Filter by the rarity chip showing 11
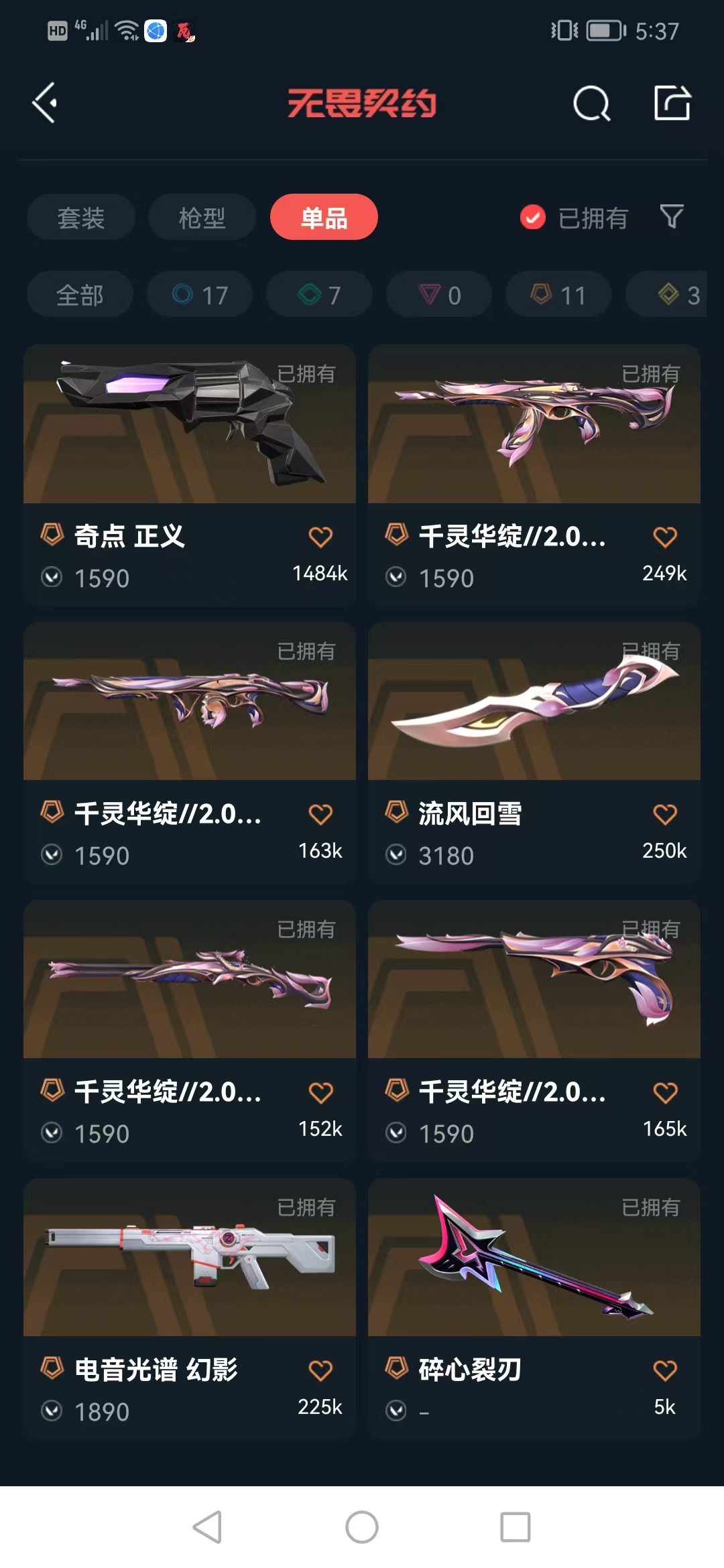This screenshot has height=1568, width=724. (558, 295)
